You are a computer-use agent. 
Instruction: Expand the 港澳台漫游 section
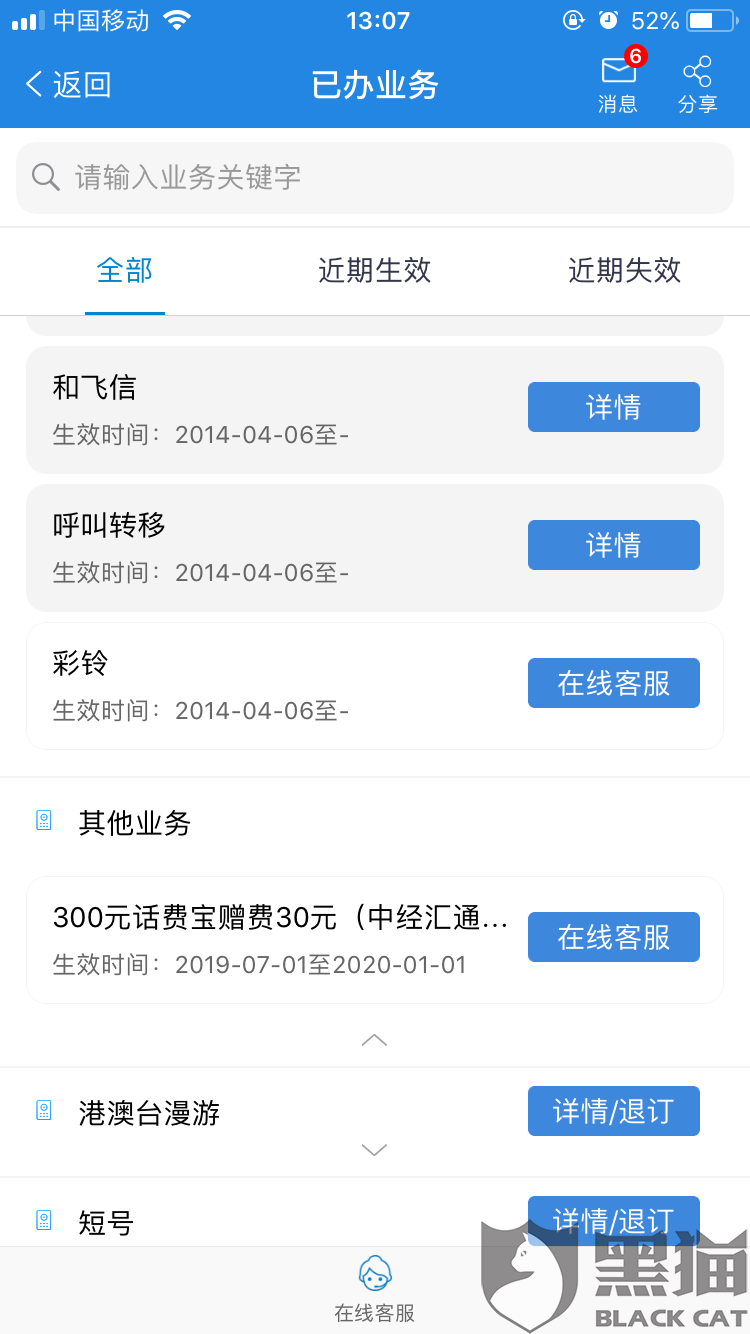point(374,1150)
